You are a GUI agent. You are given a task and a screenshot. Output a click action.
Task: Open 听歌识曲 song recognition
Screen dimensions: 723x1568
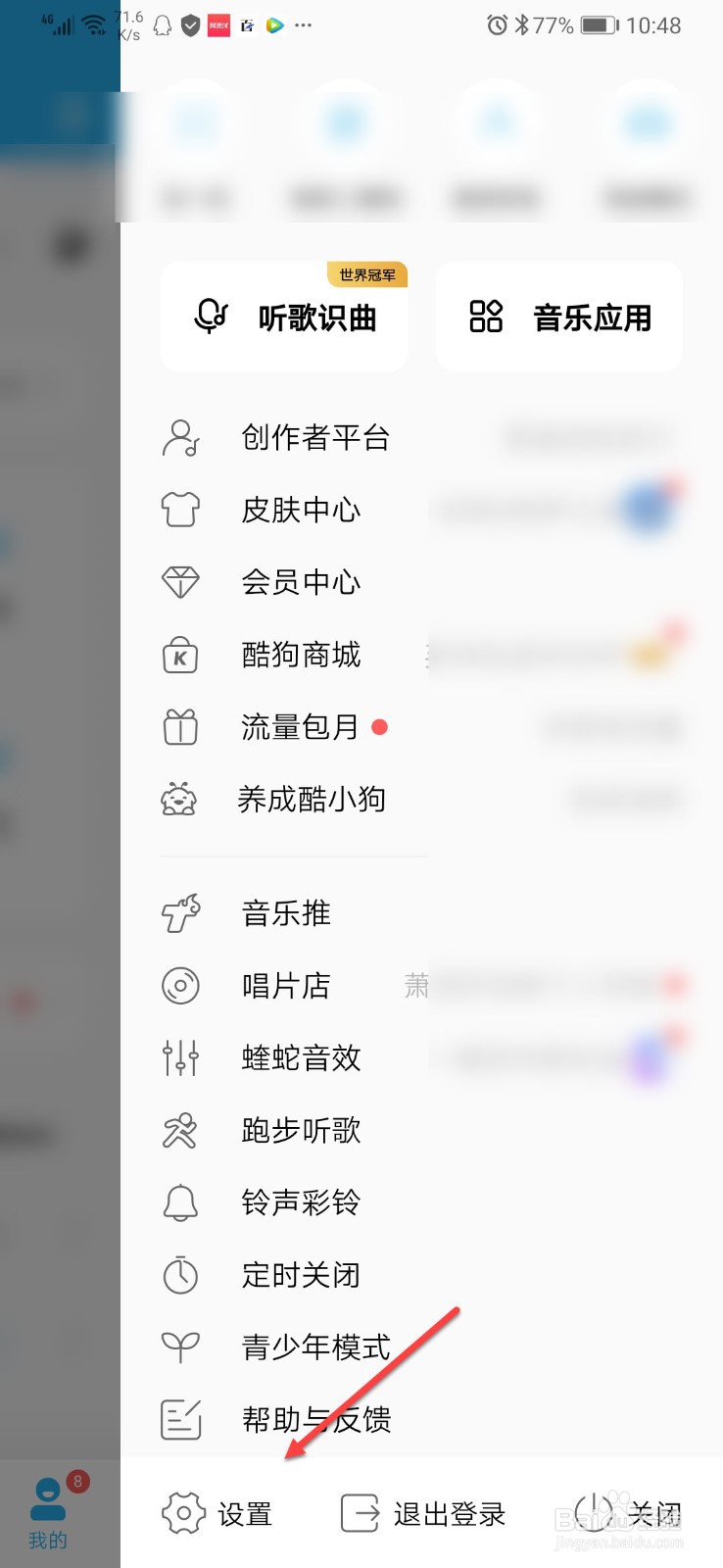click(283, 316)
